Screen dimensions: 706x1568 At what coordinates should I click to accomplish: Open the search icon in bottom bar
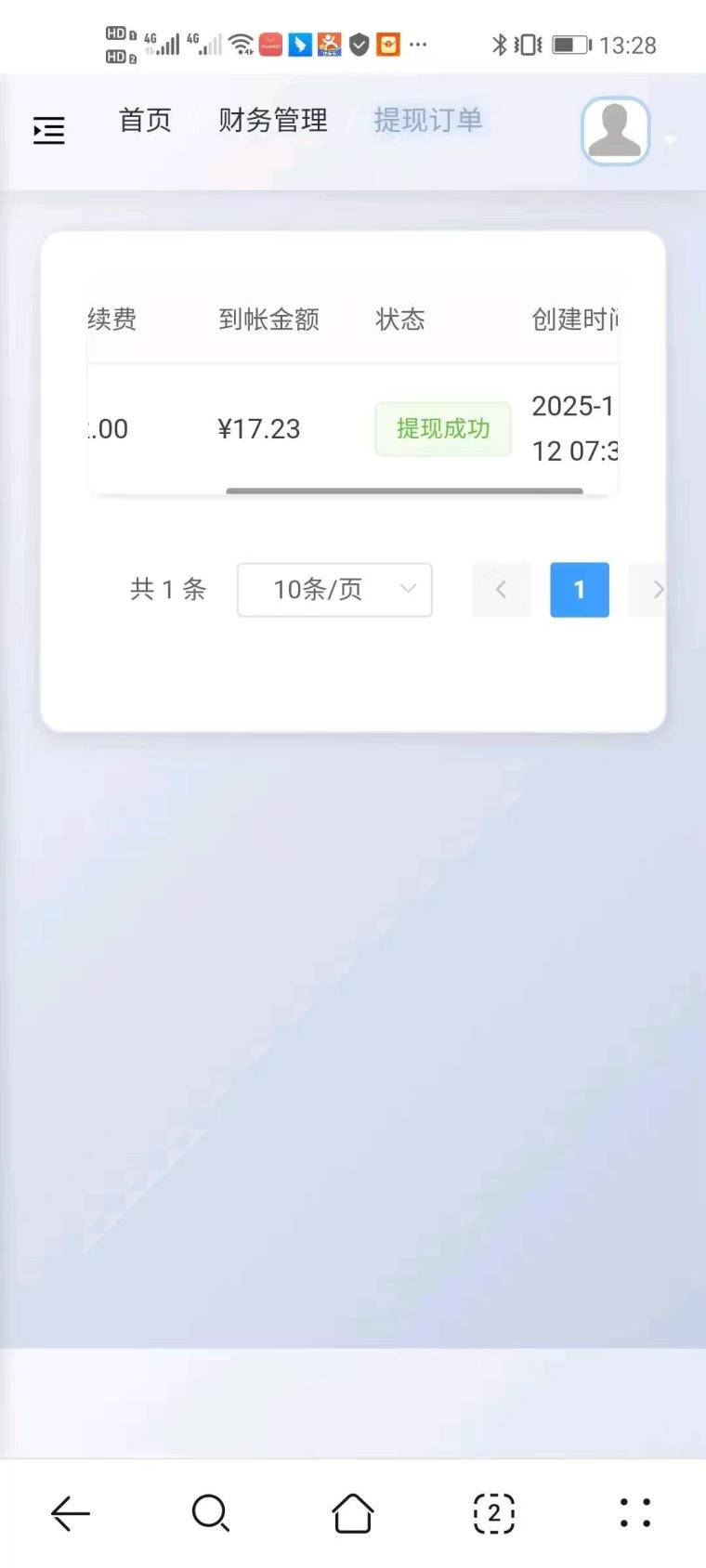tap(212, 1513)
